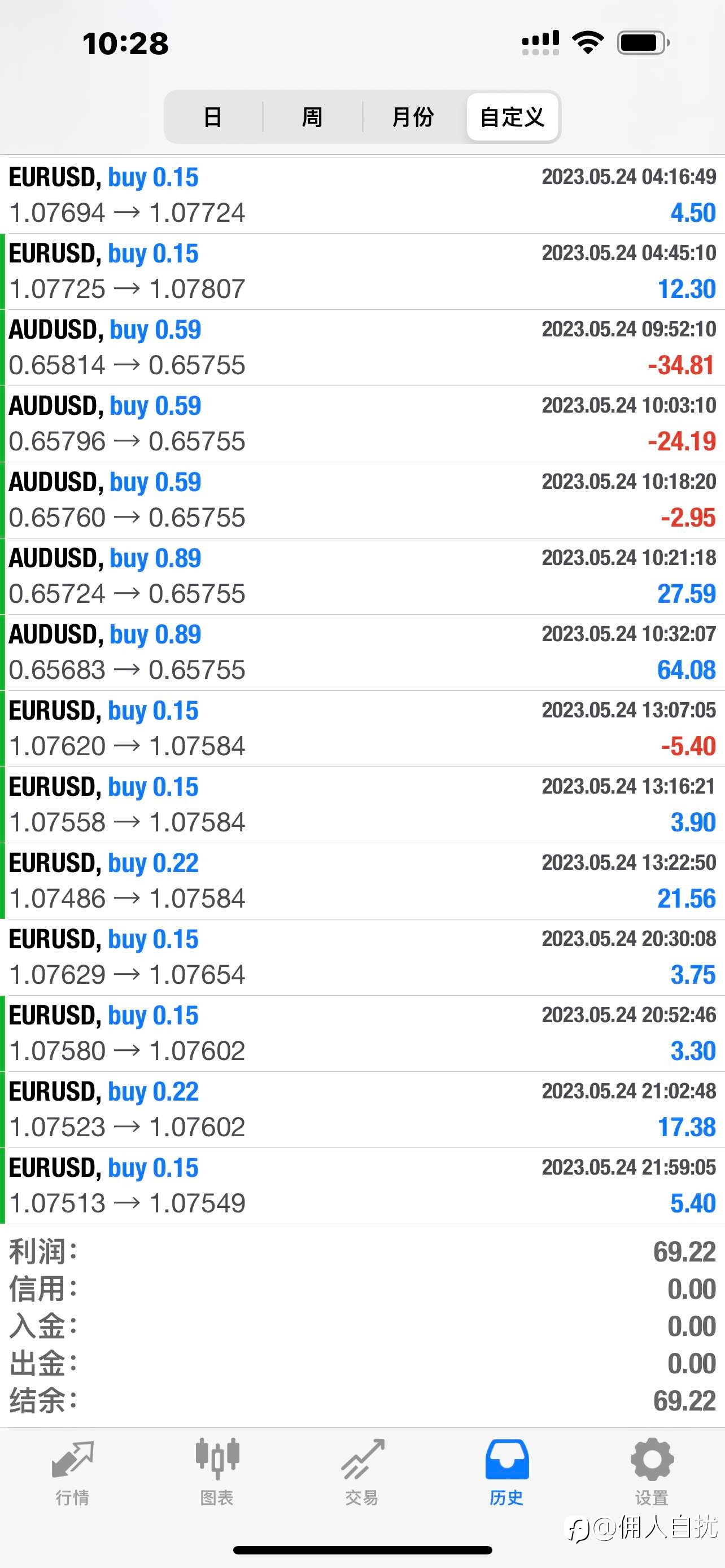Expand the EURUSD trade closed at 04:16:49
The width and height of the screenshot is (725, 1568).
pyautogui.click(x=362, y=195)
